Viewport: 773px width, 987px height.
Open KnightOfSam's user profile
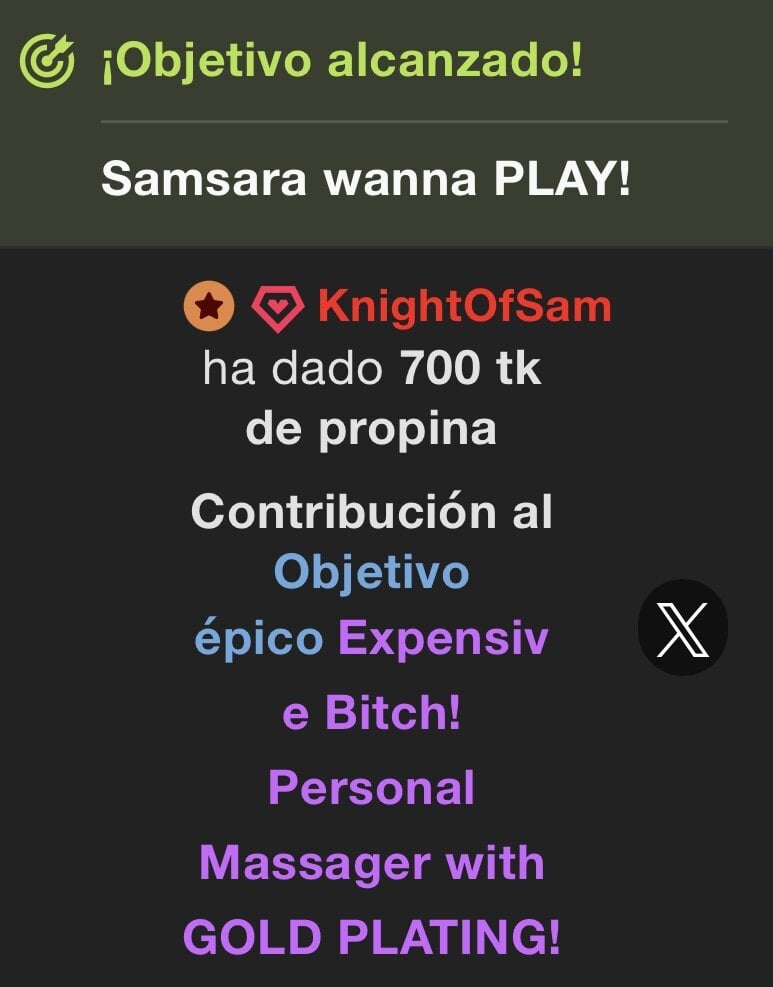[464, 307]
